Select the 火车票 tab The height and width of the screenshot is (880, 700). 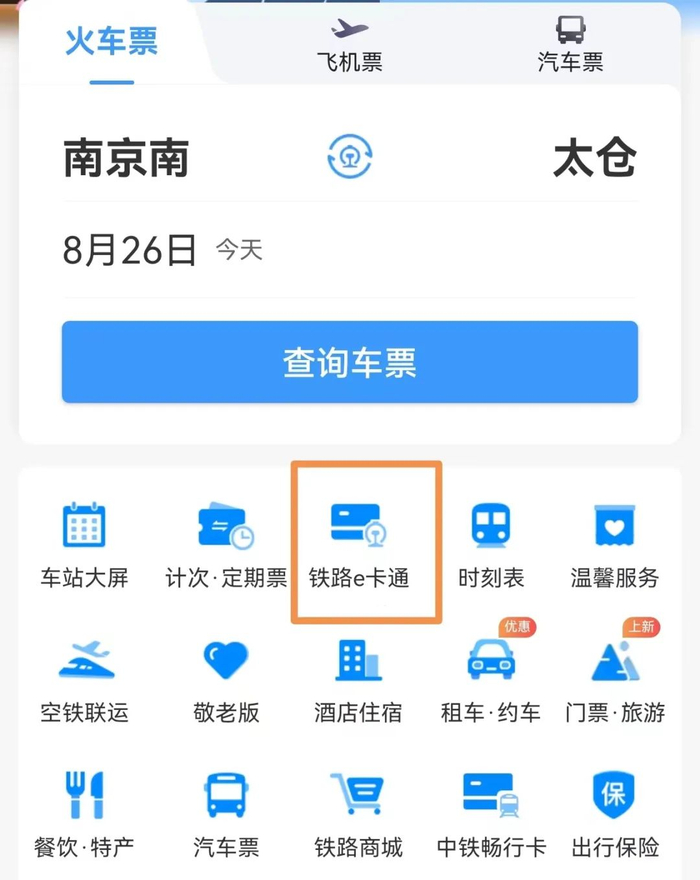(x=112, y=42)
